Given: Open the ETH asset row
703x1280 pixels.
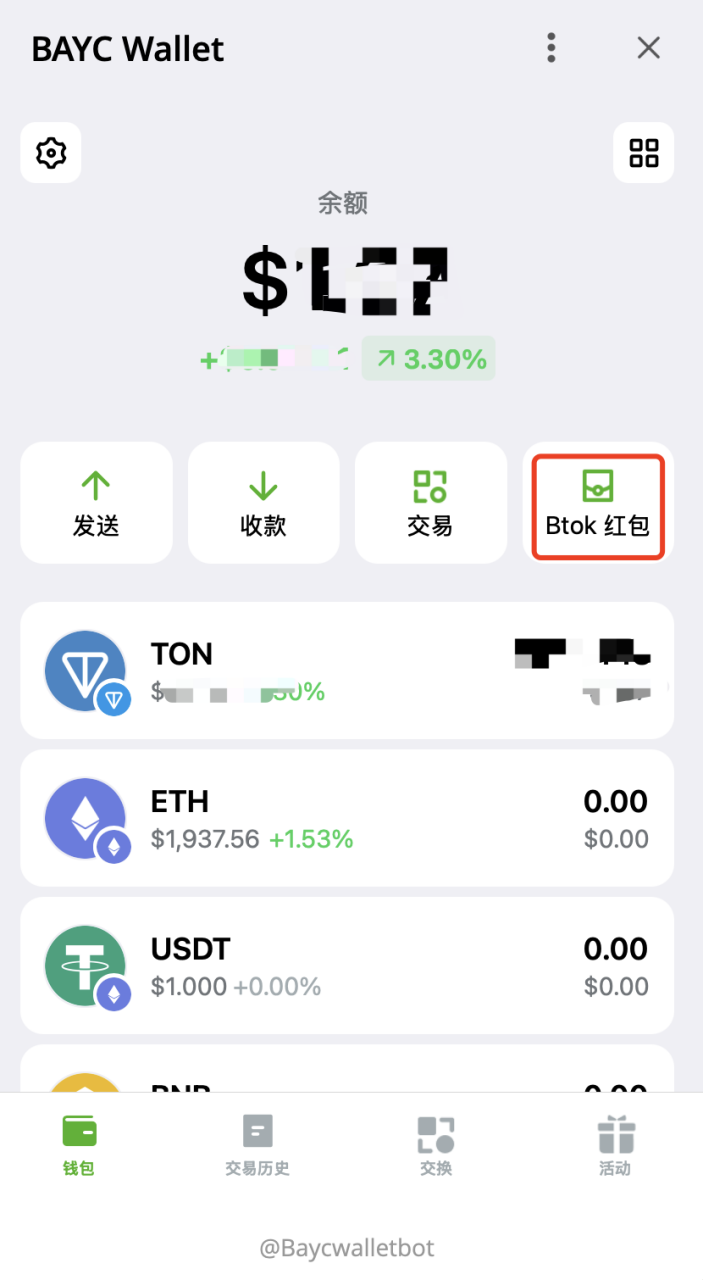Looking at the screenshot, I should point(347,819).
